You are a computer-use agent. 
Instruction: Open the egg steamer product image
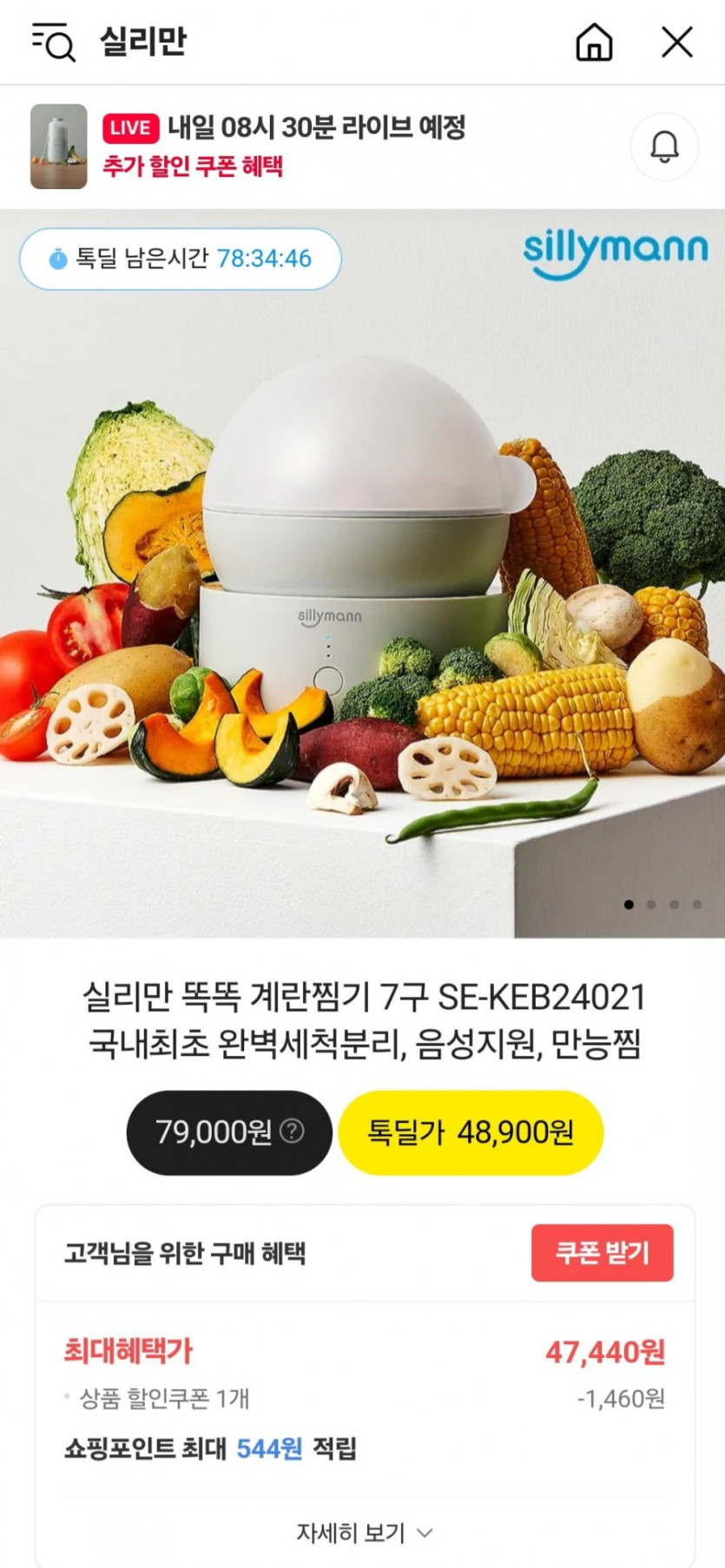(x=362, y=574)
